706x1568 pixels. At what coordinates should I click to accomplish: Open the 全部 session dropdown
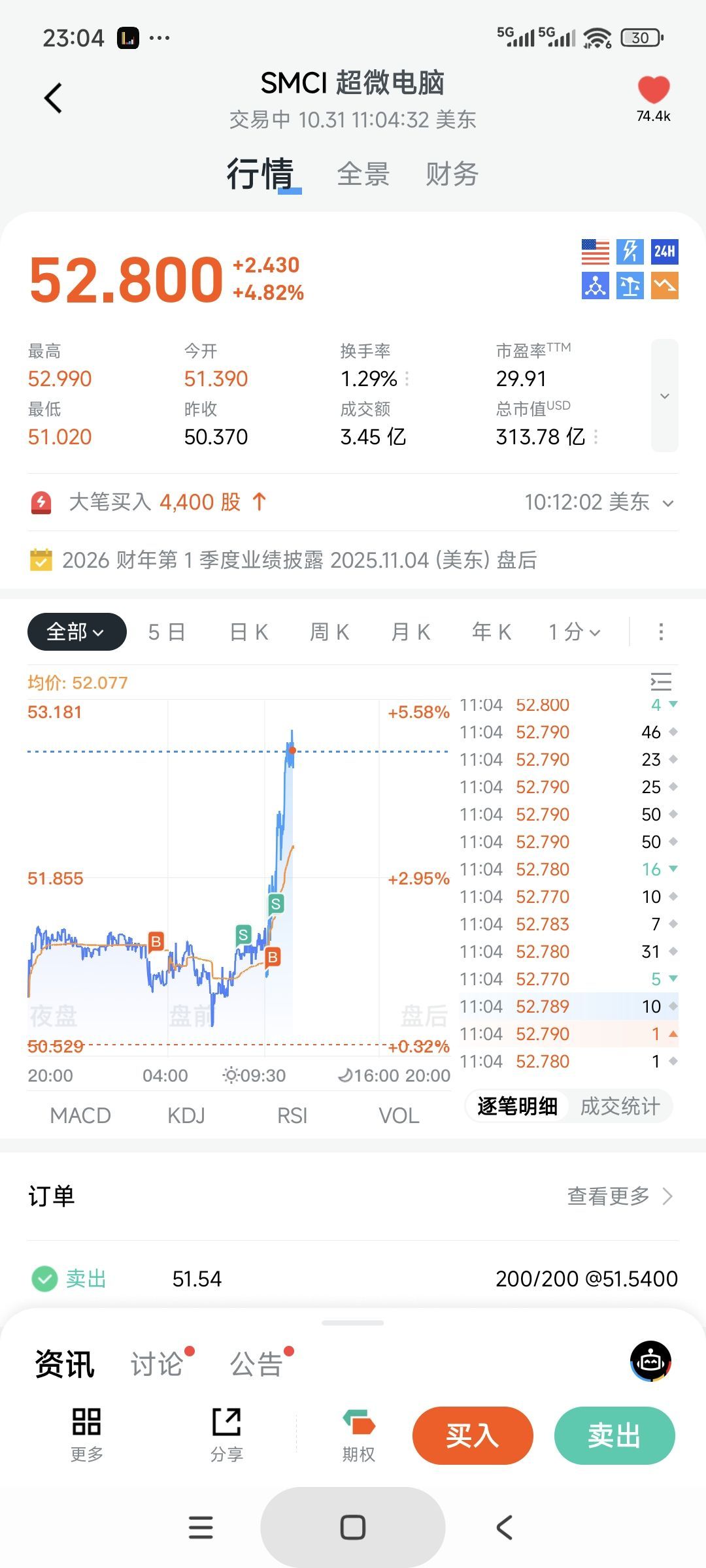76,632
